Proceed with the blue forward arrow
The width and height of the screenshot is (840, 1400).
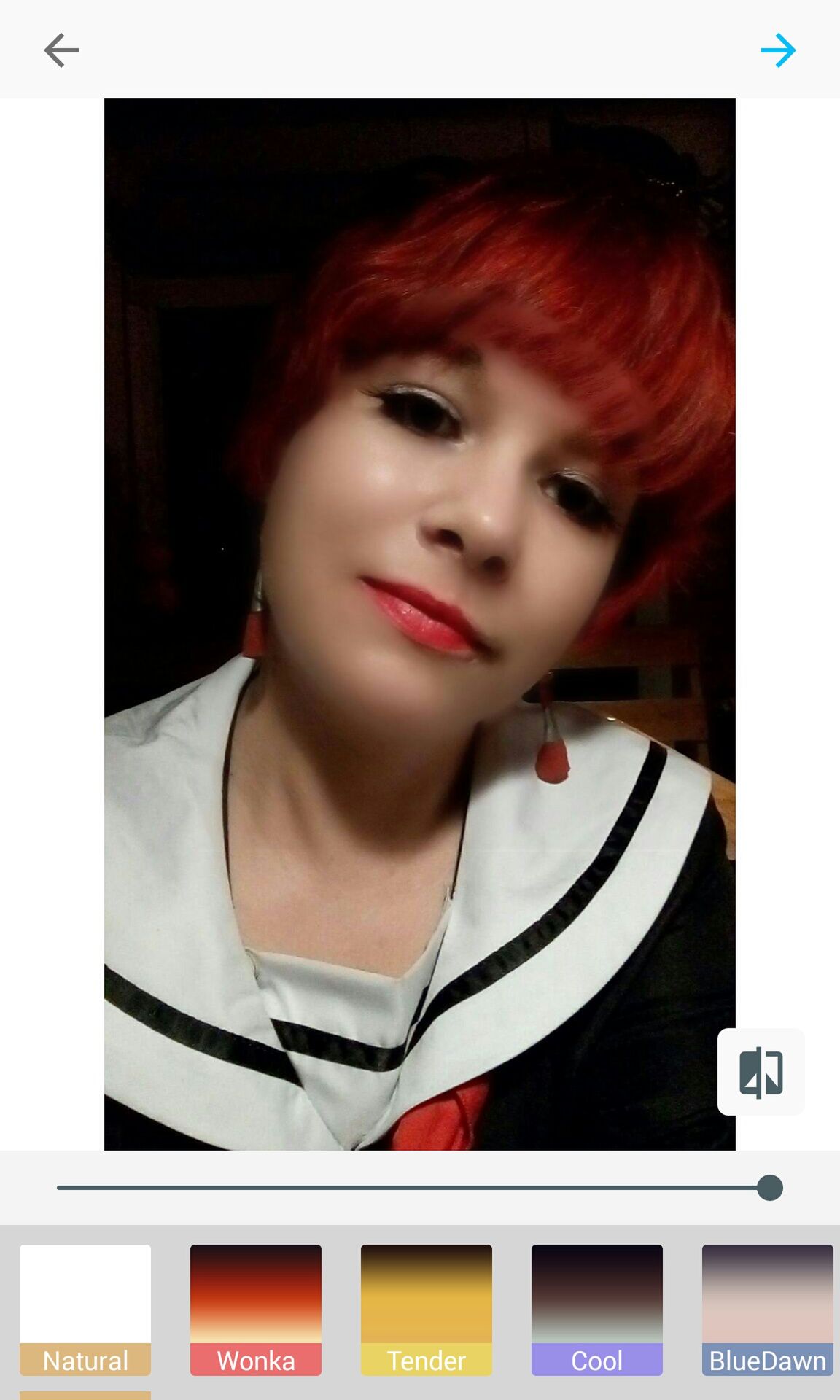pyautogui.click(x=778, y=50)
